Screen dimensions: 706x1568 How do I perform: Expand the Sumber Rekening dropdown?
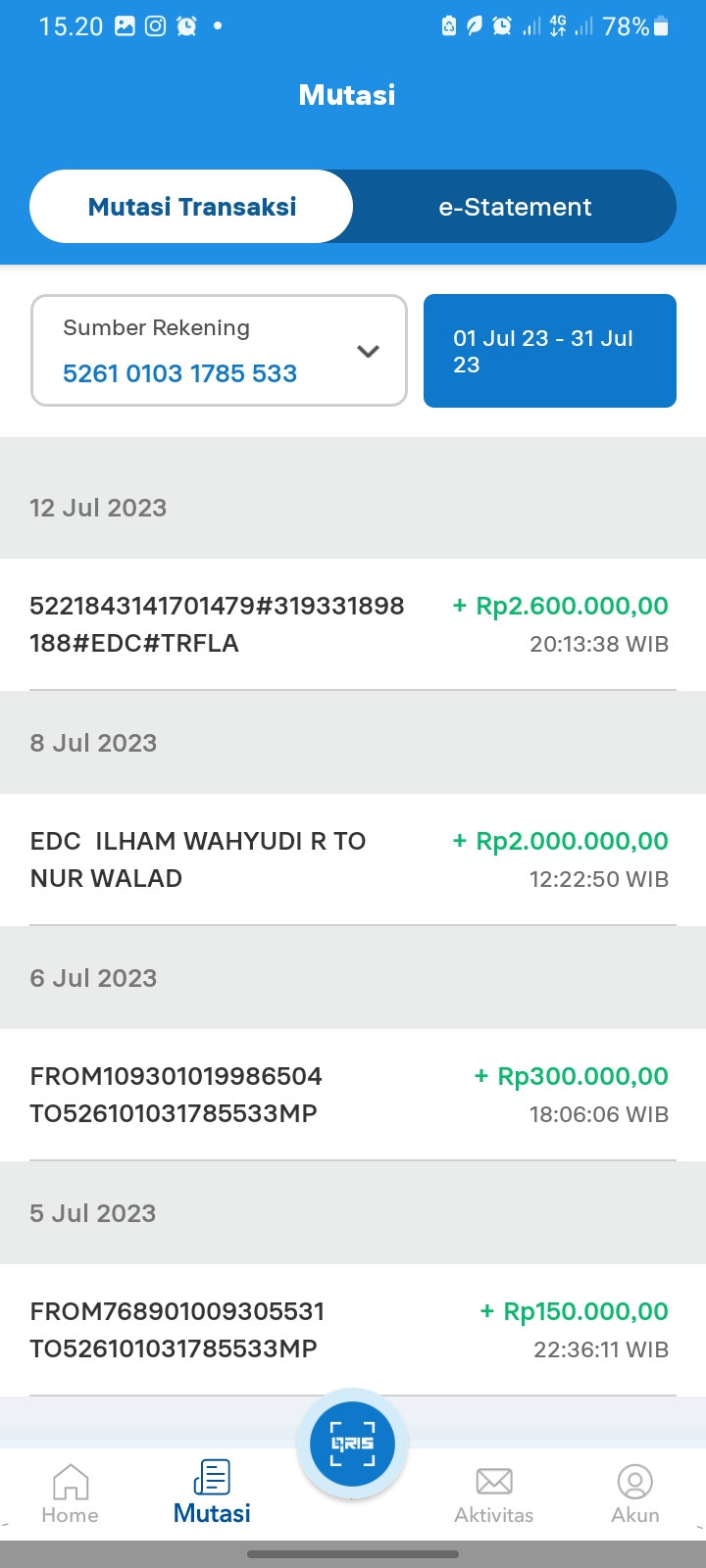pos(219,351)
